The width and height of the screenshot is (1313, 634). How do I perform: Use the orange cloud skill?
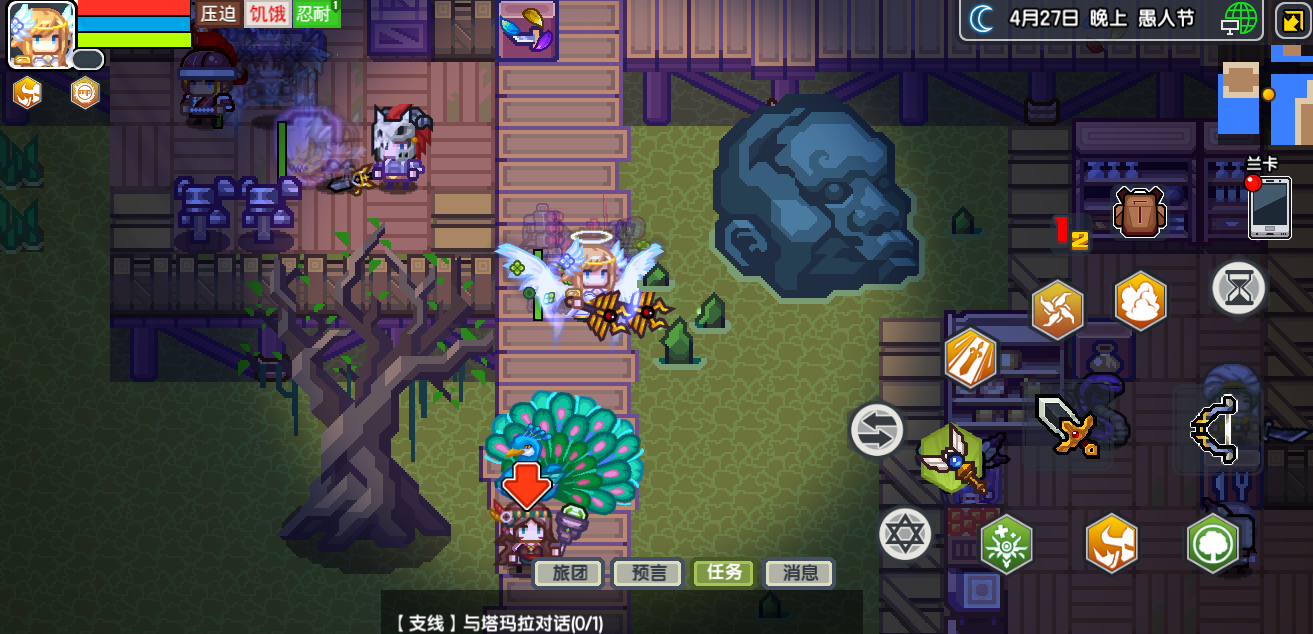tap(1140, 300)
